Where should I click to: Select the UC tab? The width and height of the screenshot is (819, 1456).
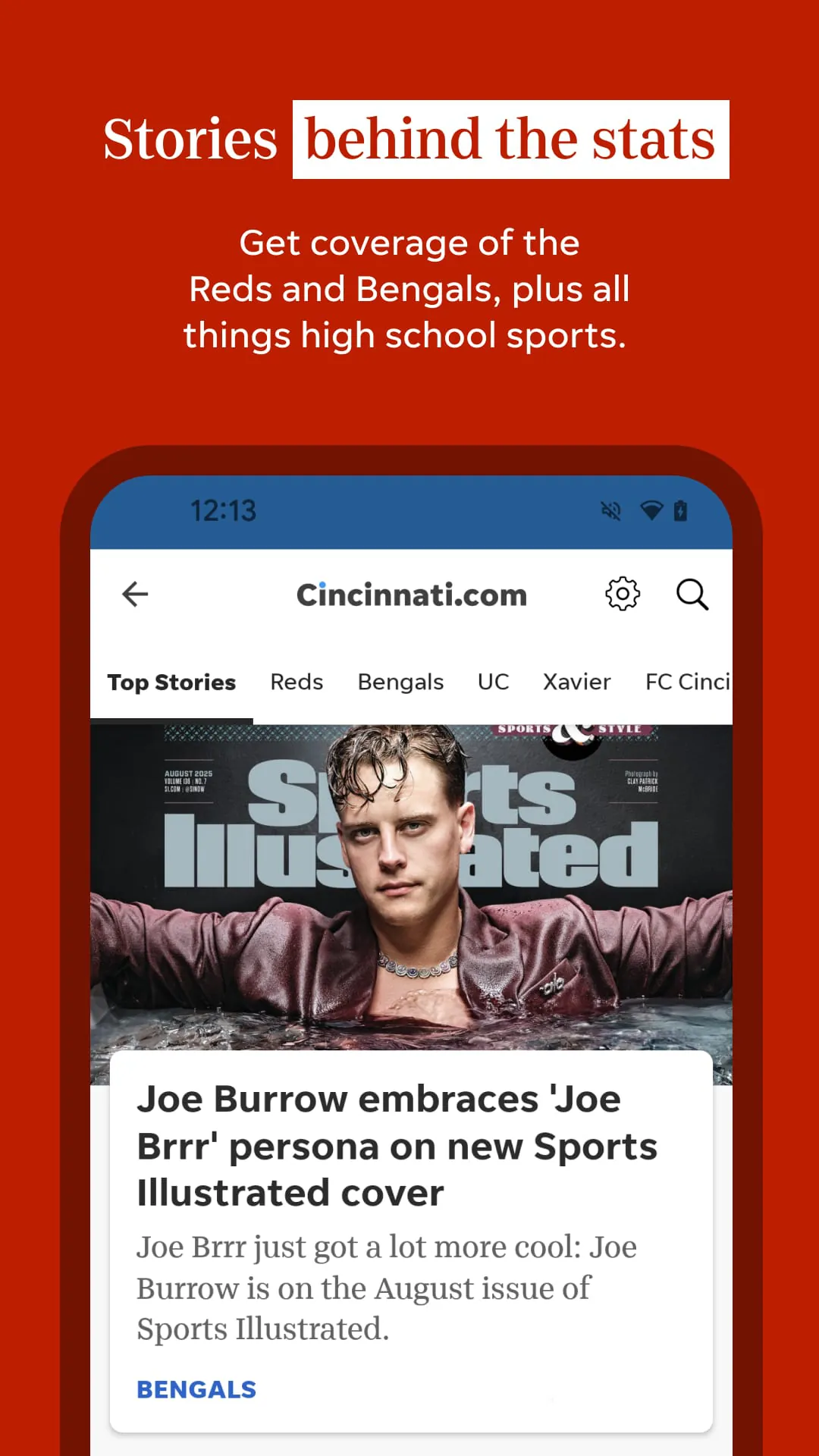[x=493, y=682]
